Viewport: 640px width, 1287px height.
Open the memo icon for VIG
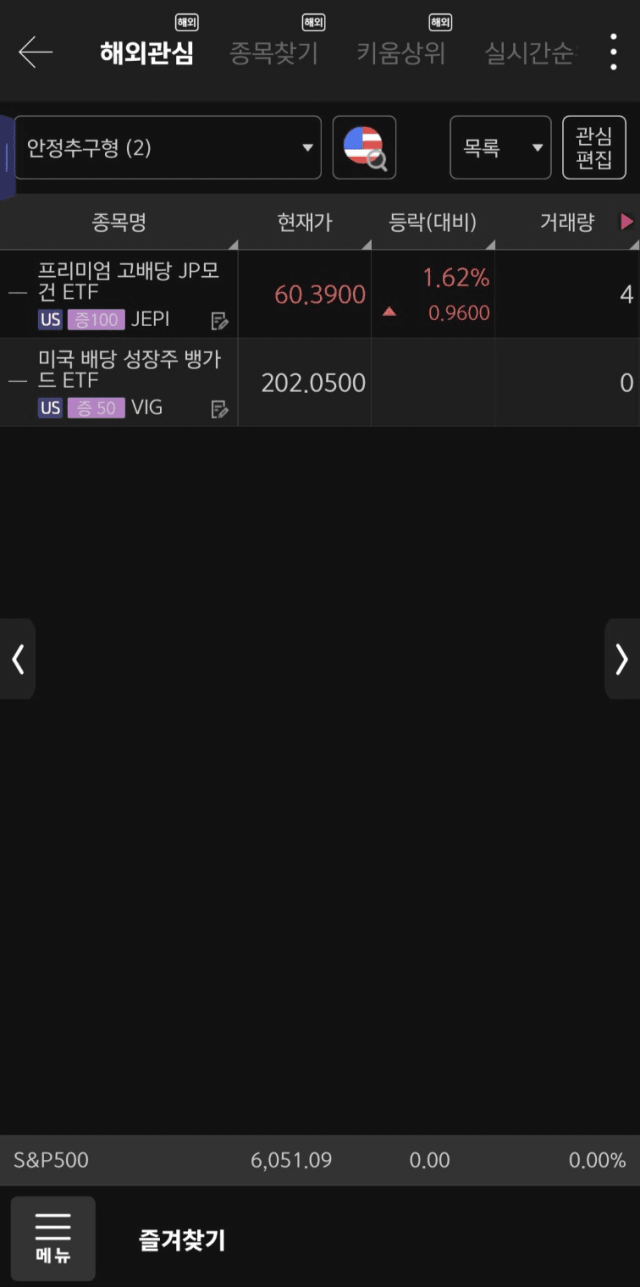[220, 409]
